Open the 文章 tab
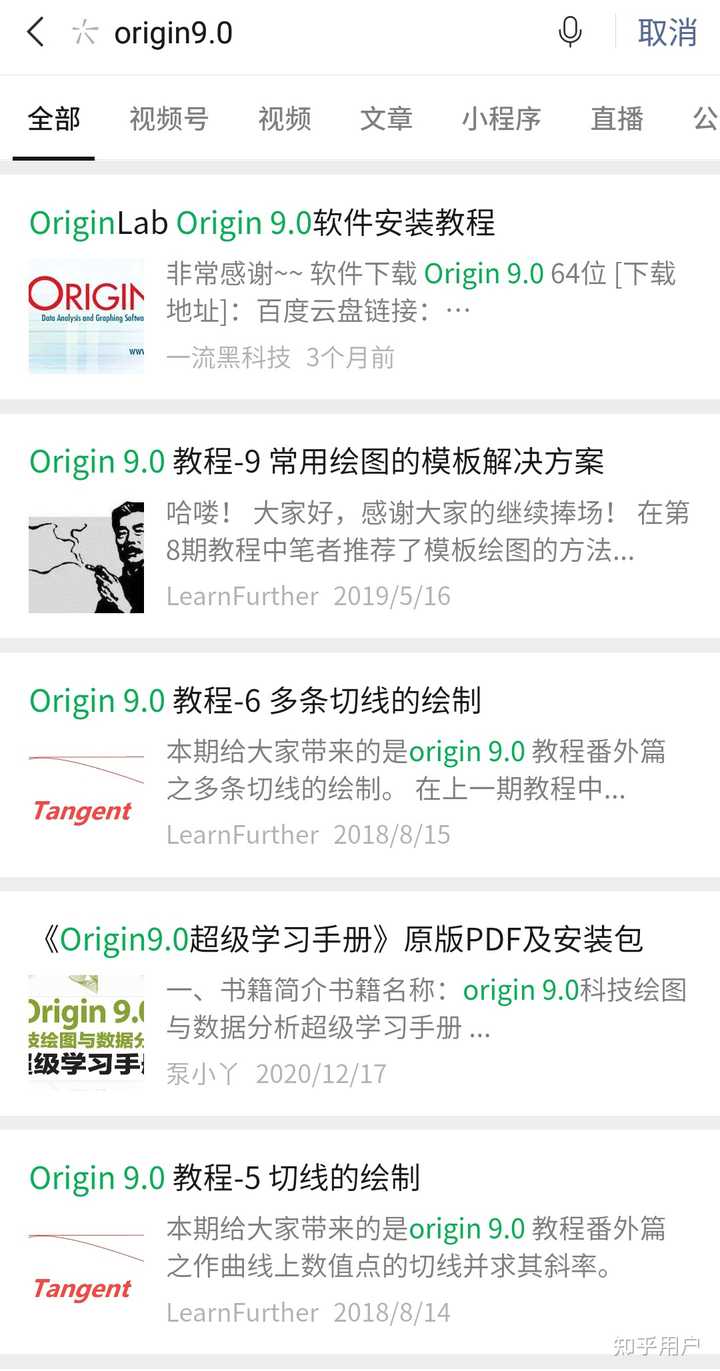This screenshot has height=1371, width=720. tap(386, 118)
